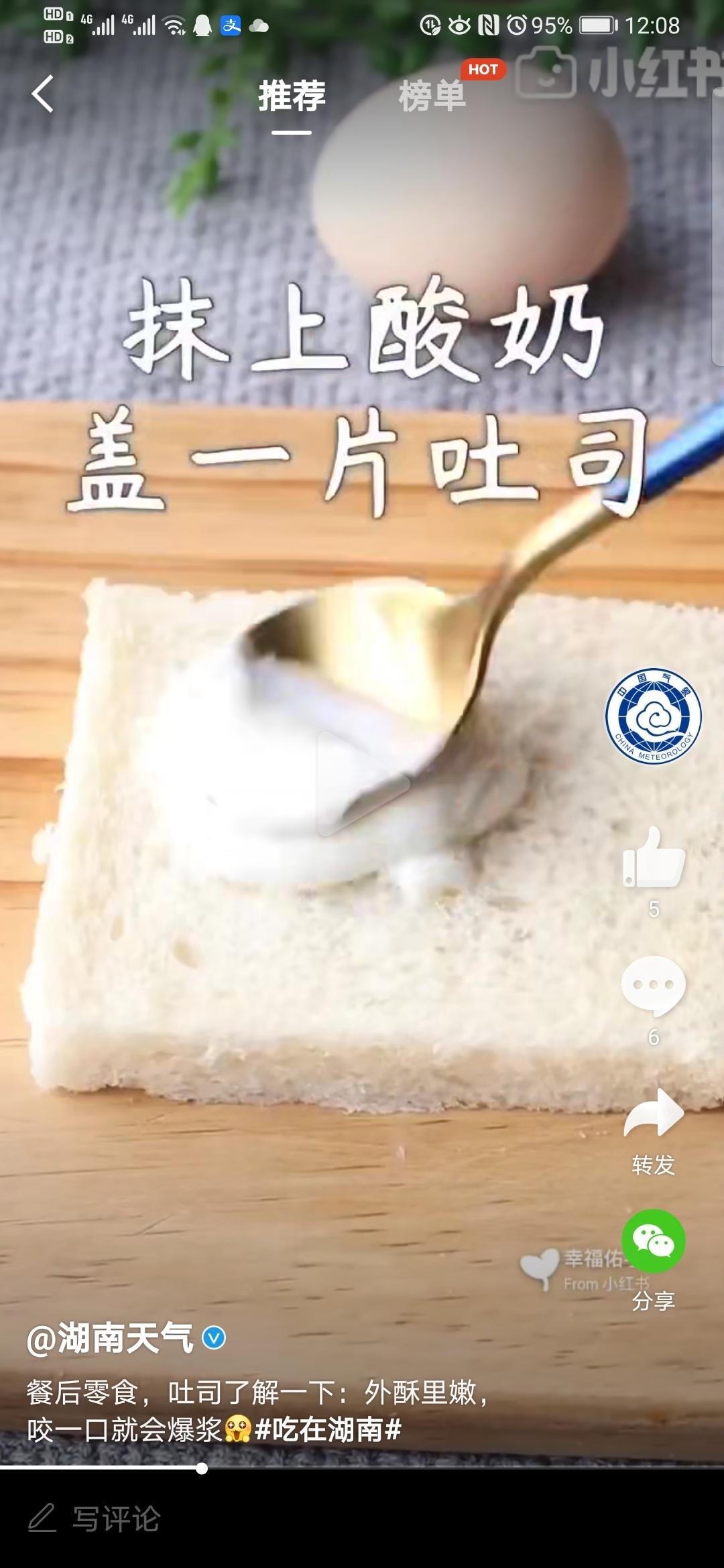Open the @湖南天气 account page
The height and width of the screenshot is (1568, 724).
111,1338
